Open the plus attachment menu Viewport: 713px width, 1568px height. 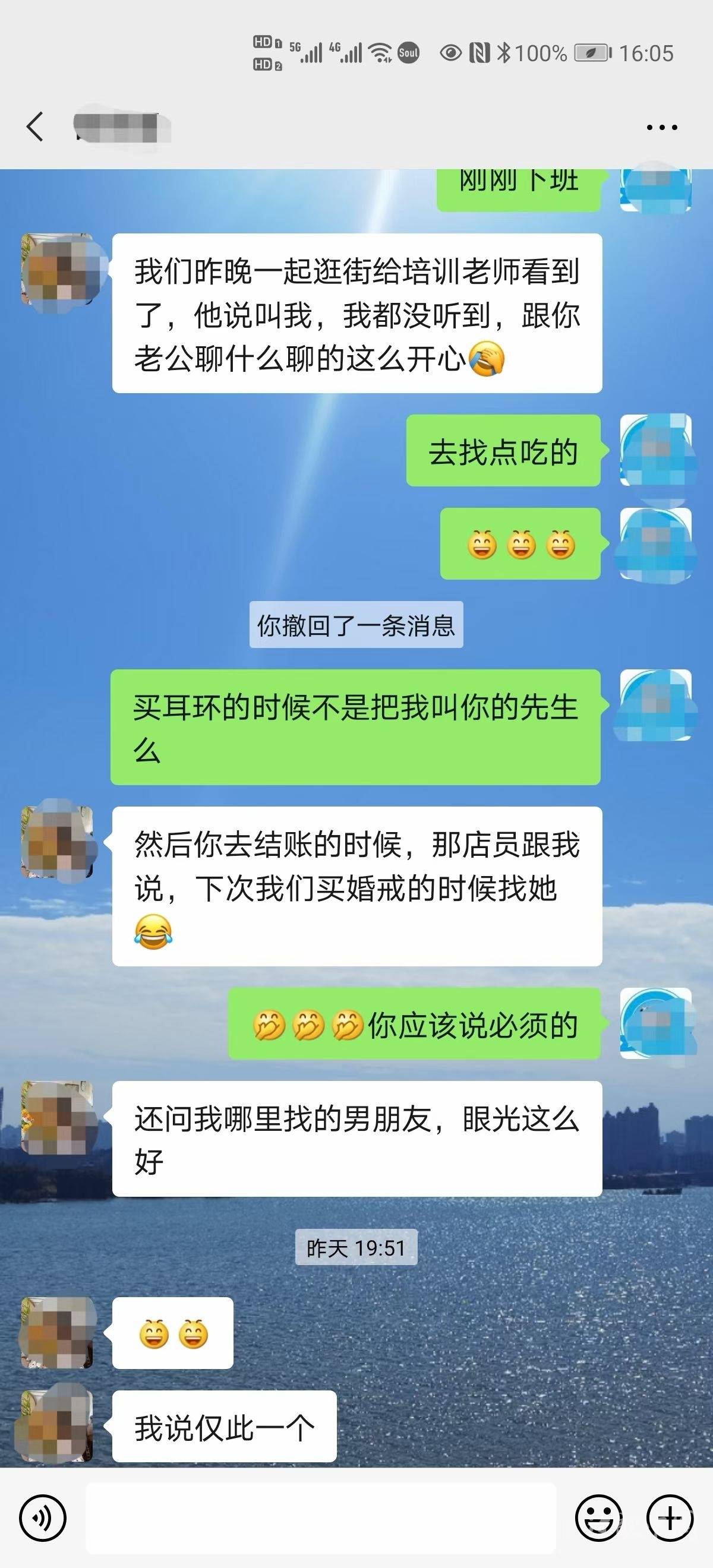point(670,1518)
